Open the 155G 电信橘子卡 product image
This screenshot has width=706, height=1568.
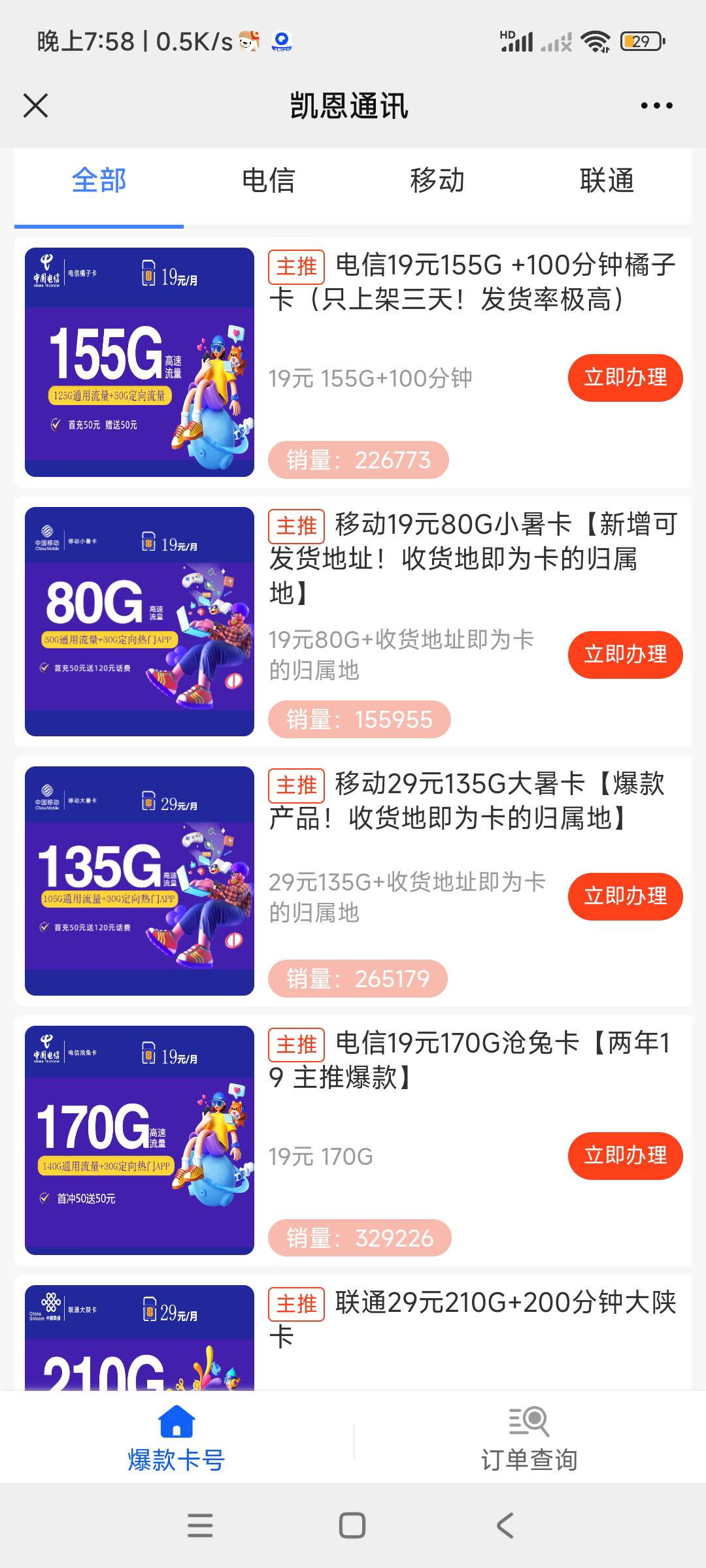point(139,362)
